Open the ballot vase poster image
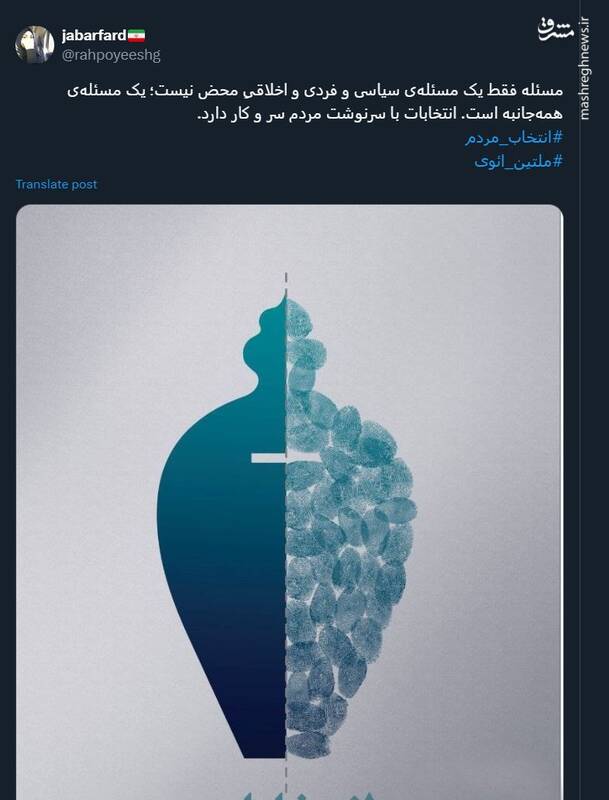This screenshot has width=609, height=800. [x=289, y=500]
